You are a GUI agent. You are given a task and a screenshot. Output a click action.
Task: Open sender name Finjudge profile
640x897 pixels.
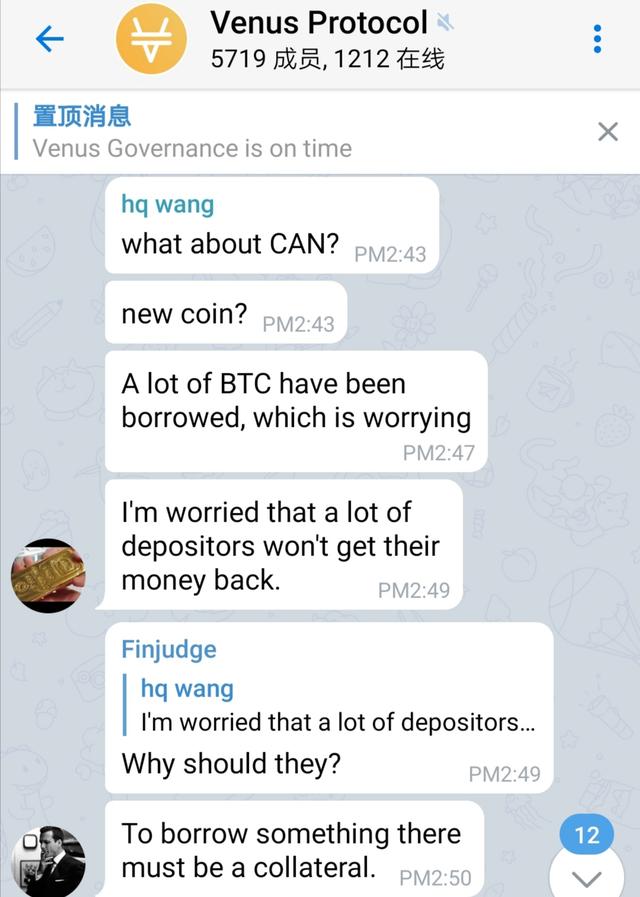(168, 649)
